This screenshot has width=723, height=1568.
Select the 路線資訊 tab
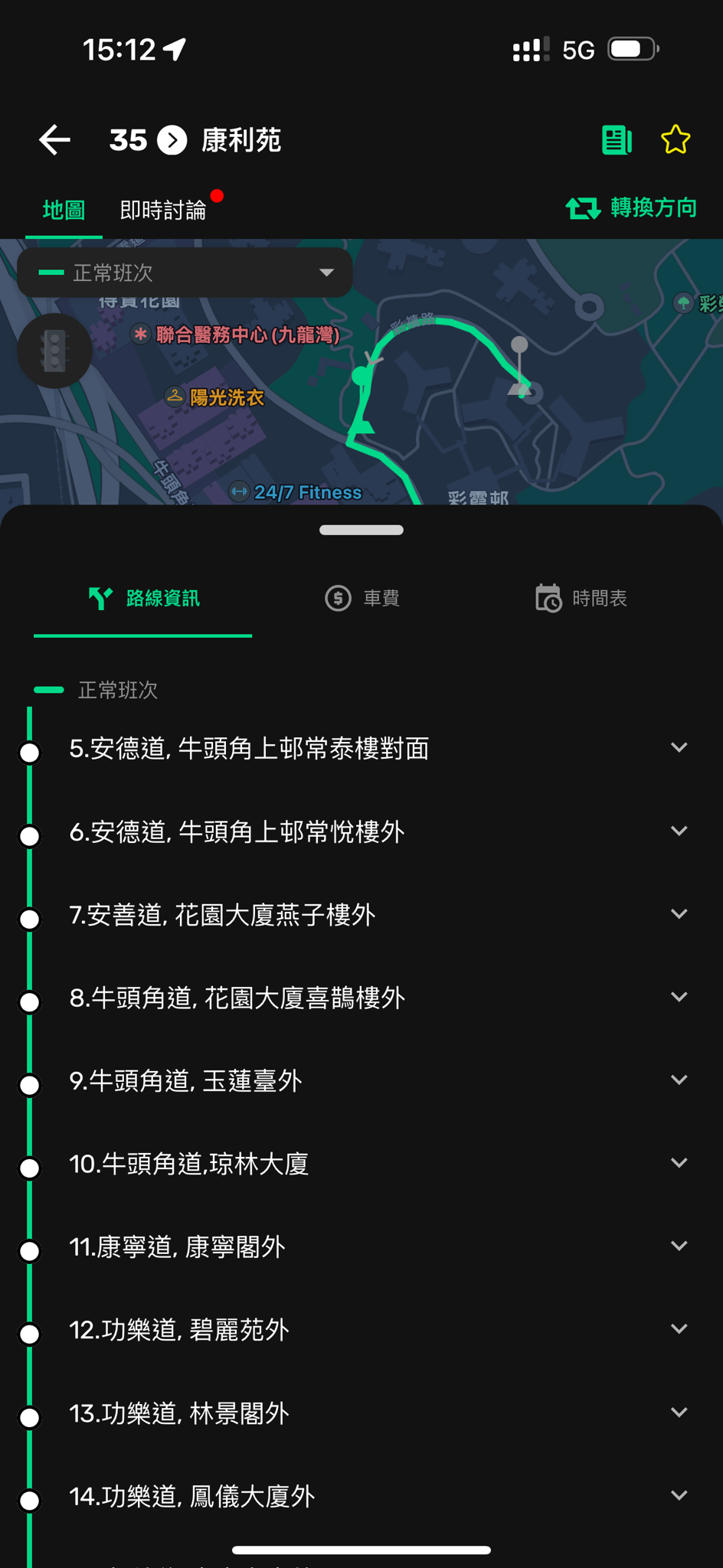143,599
